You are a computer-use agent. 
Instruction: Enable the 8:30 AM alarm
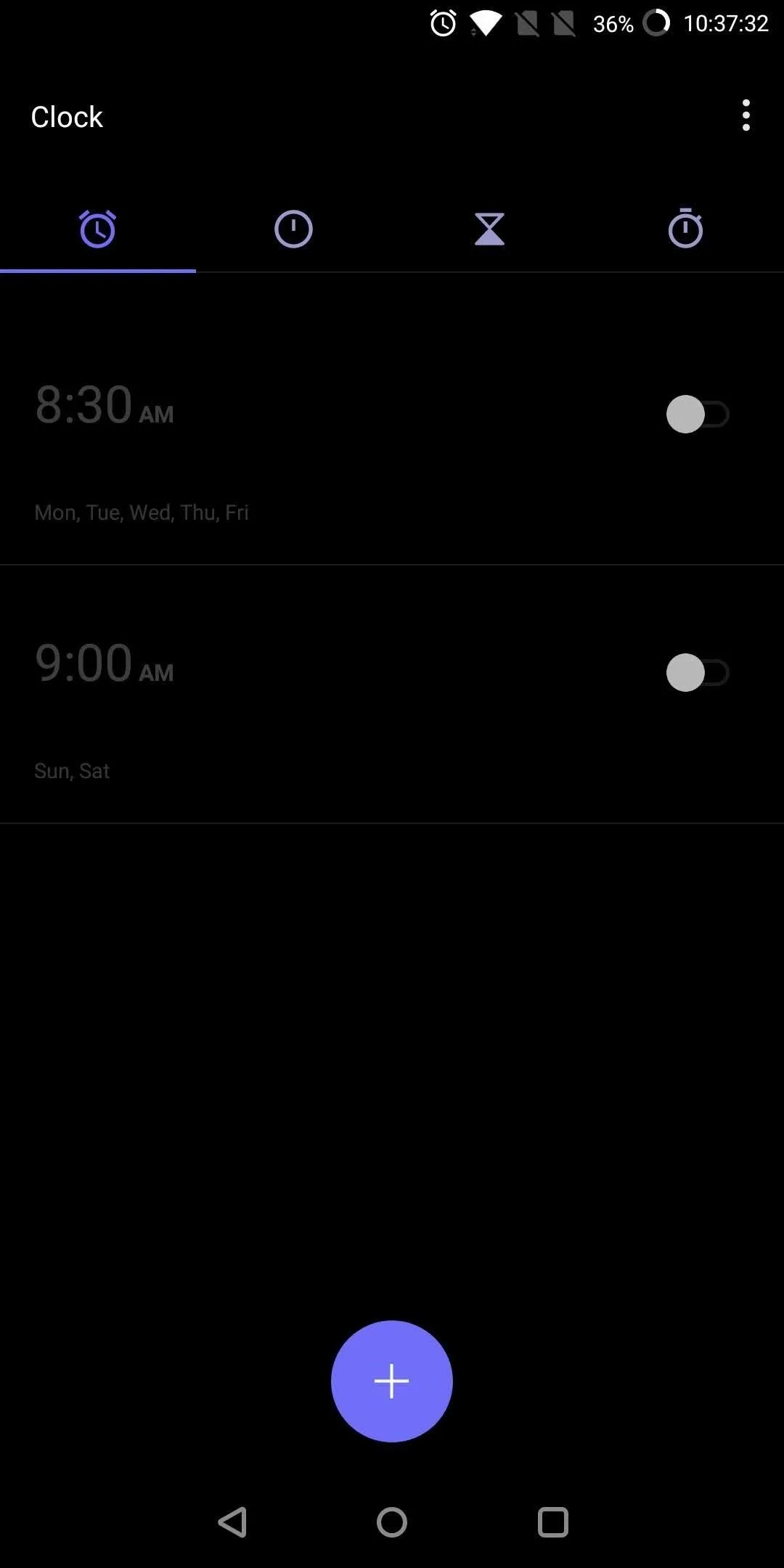click(x=698, y=414)
